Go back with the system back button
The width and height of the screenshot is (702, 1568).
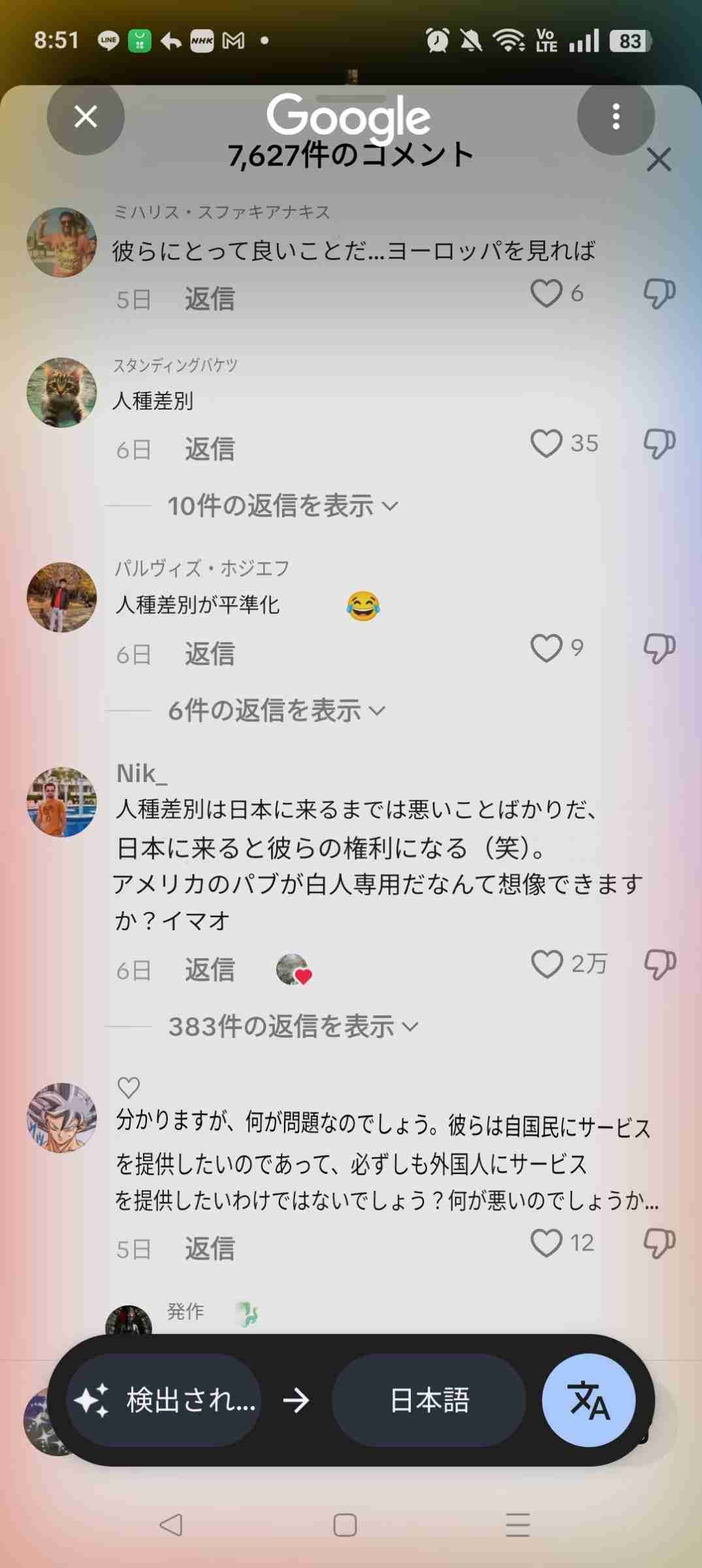[171, 1525]
